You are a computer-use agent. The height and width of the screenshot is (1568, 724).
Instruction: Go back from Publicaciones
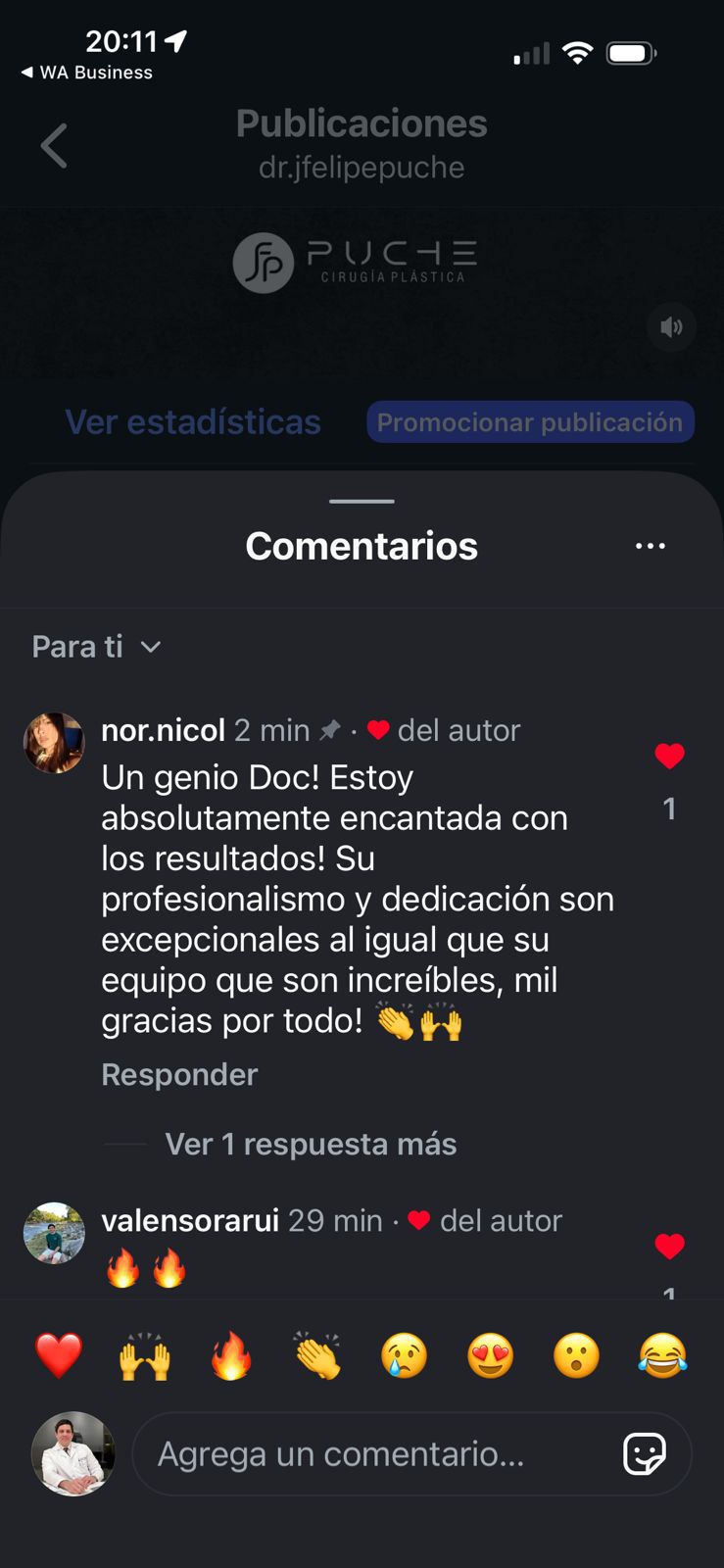(55, 146)
